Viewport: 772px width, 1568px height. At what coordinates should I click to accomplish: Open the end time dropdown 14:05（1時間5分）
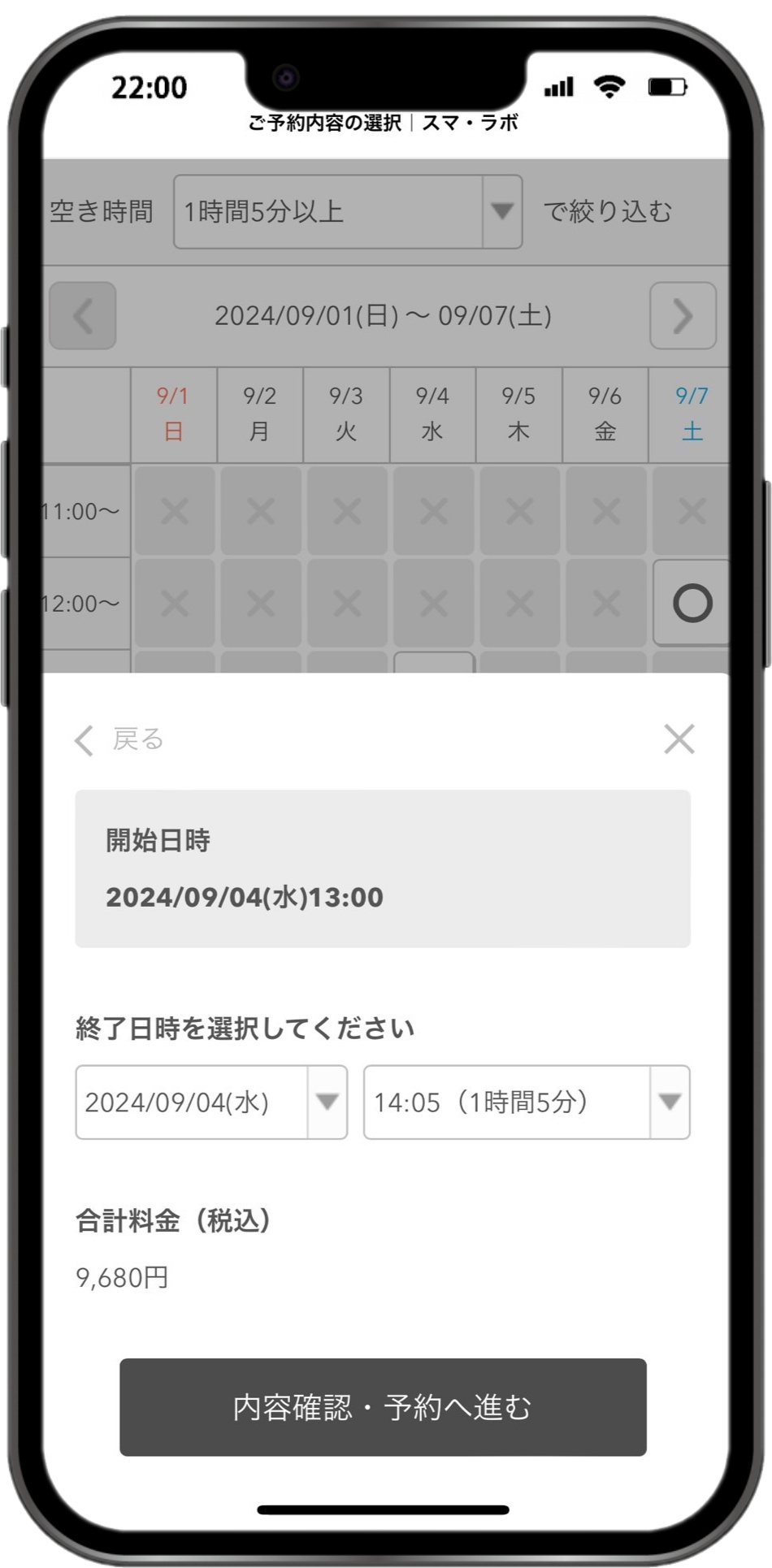point(527,1102)
